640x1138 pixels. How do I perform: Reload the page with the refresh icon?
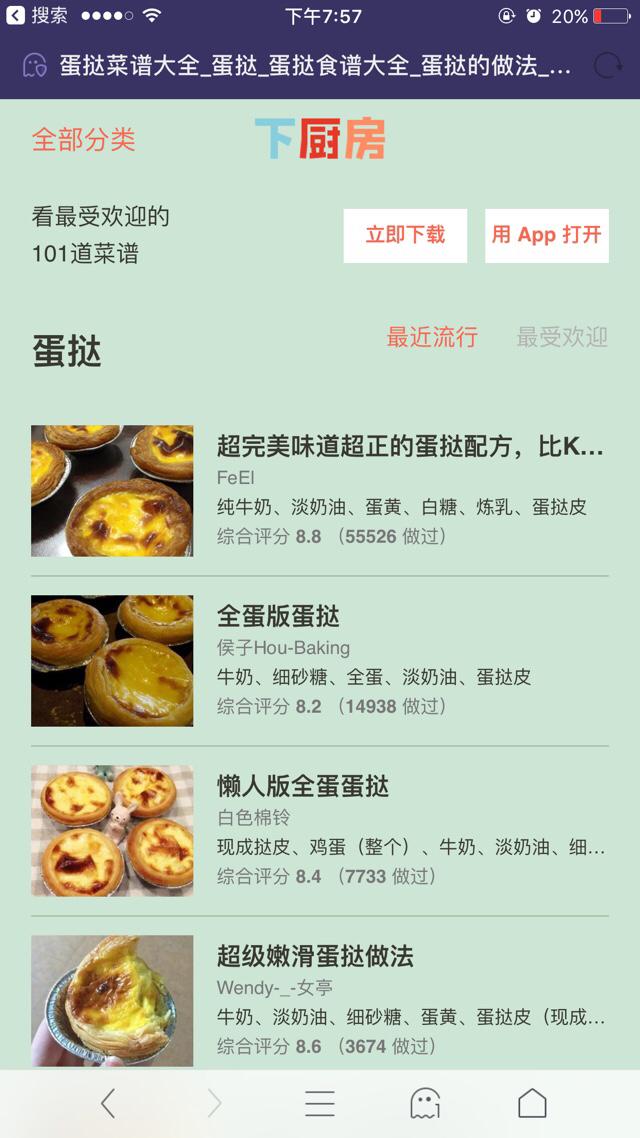coord(607,66)
